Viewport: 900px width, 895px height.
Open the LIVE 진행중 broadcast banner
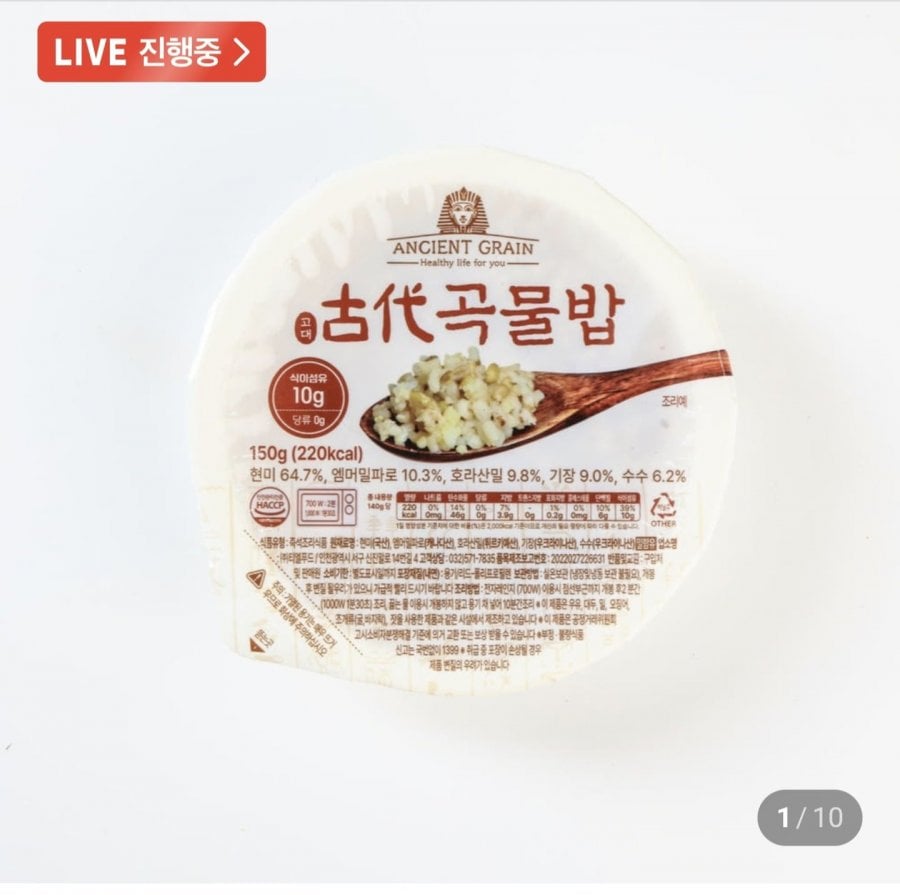[x=151, y=52]
